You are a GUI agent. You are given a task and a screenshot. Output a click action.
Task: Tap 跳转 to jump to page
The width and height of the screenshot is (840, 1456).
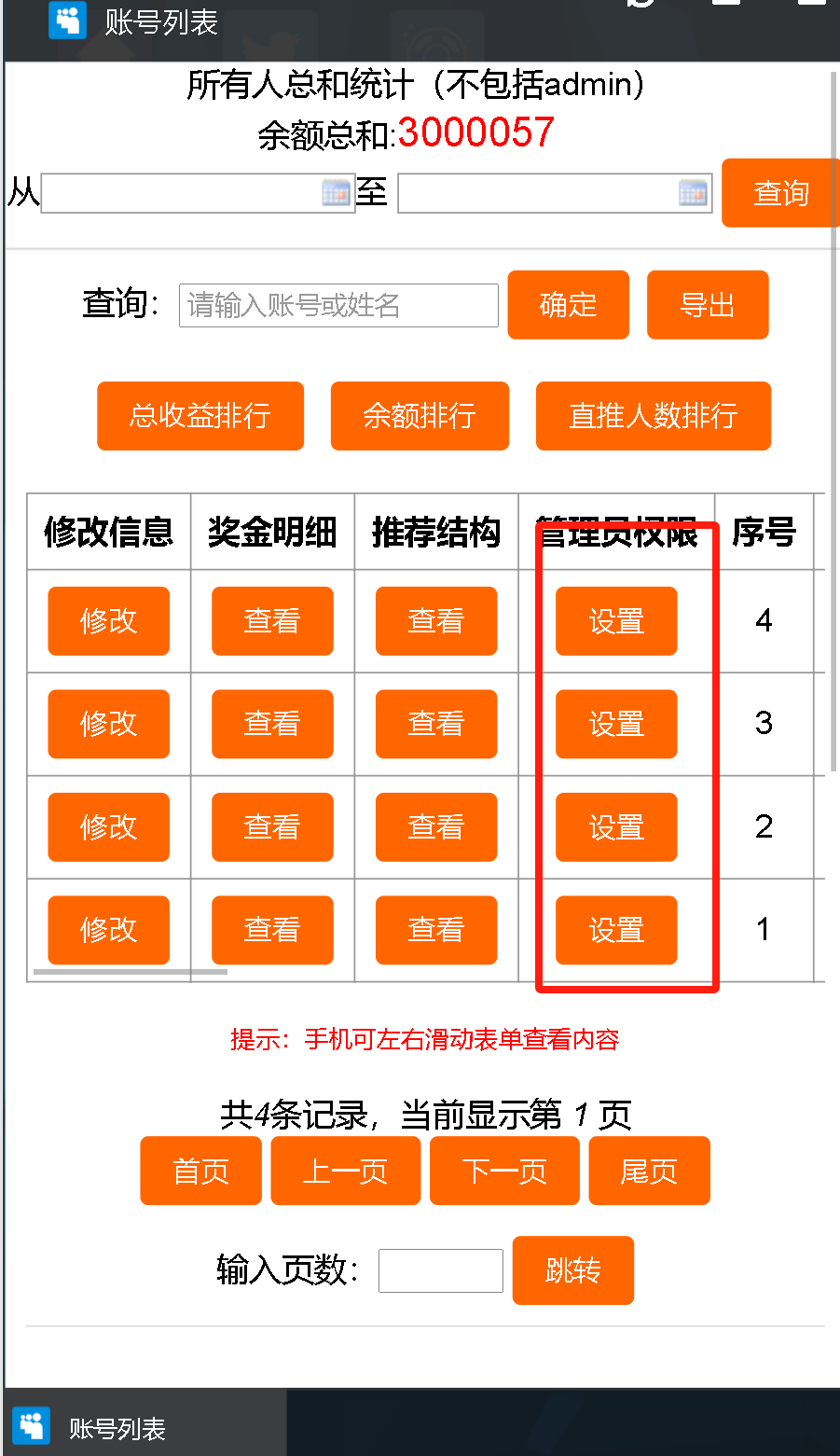click(572, 1270)
